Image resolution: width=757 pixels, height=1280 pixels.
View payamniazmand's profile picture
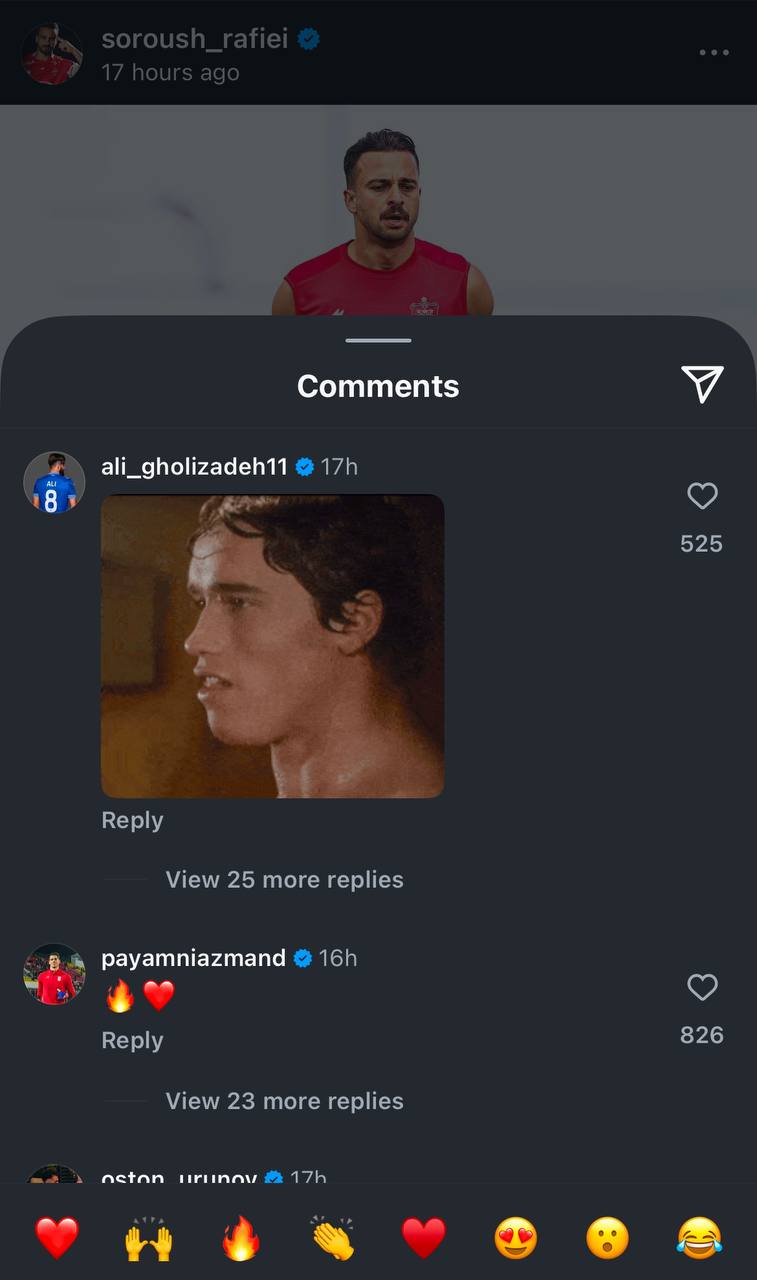54,974
